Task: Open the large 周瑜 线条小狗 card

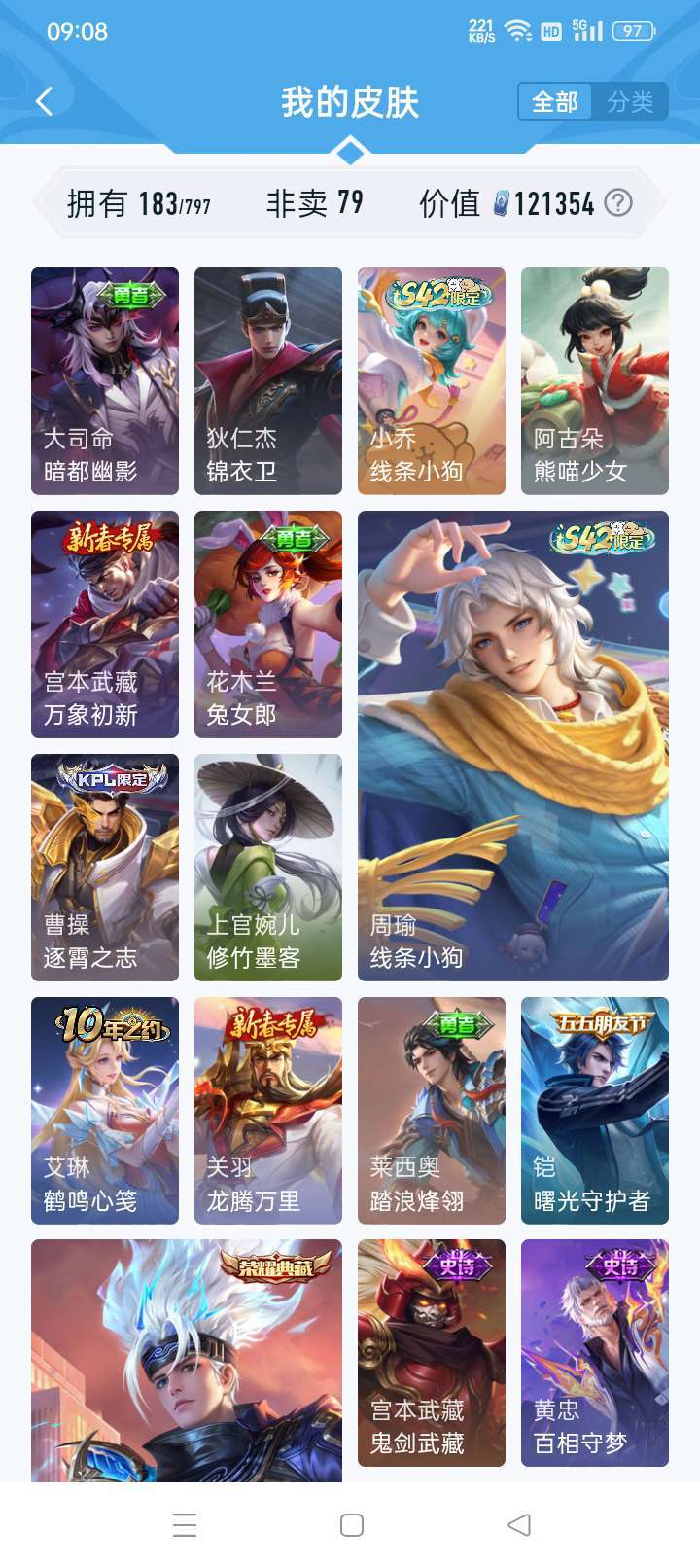Action: click(x=513, y=745)
